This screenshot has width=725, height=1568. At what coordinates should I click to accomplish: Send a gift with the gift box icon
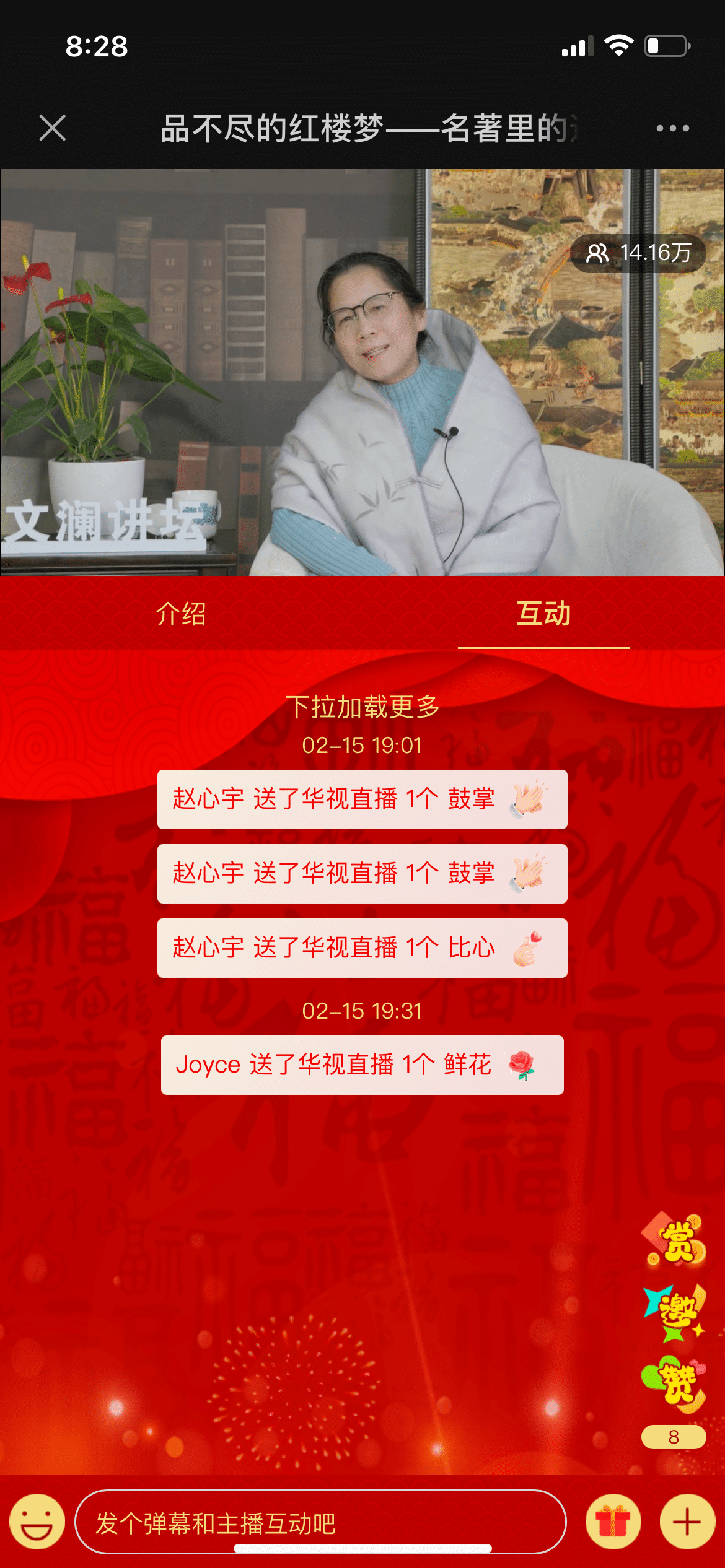[613, 1522]
